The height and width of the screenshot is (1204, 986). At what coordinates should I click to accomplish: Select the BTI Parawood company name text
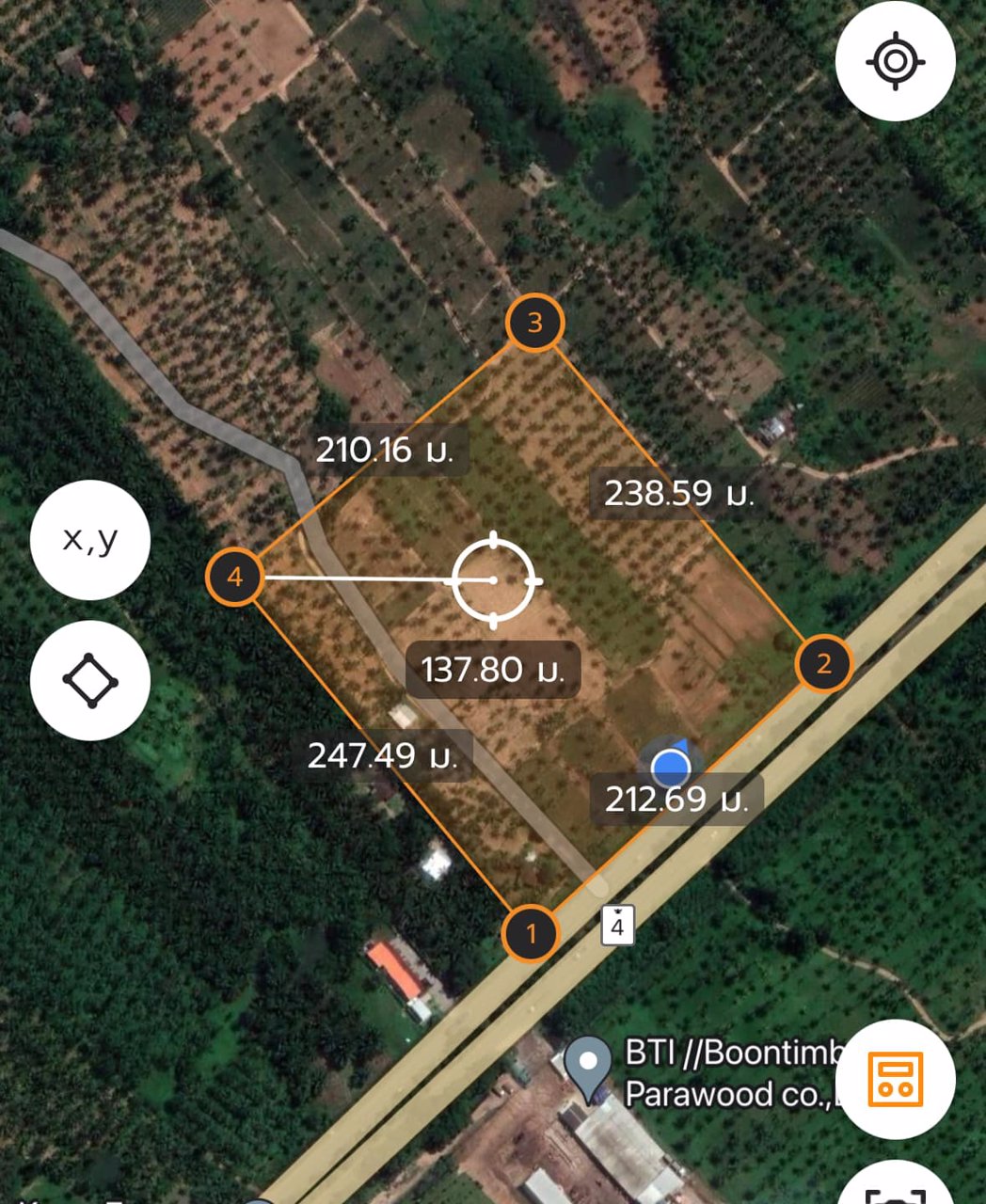[x=734, y=1073]
